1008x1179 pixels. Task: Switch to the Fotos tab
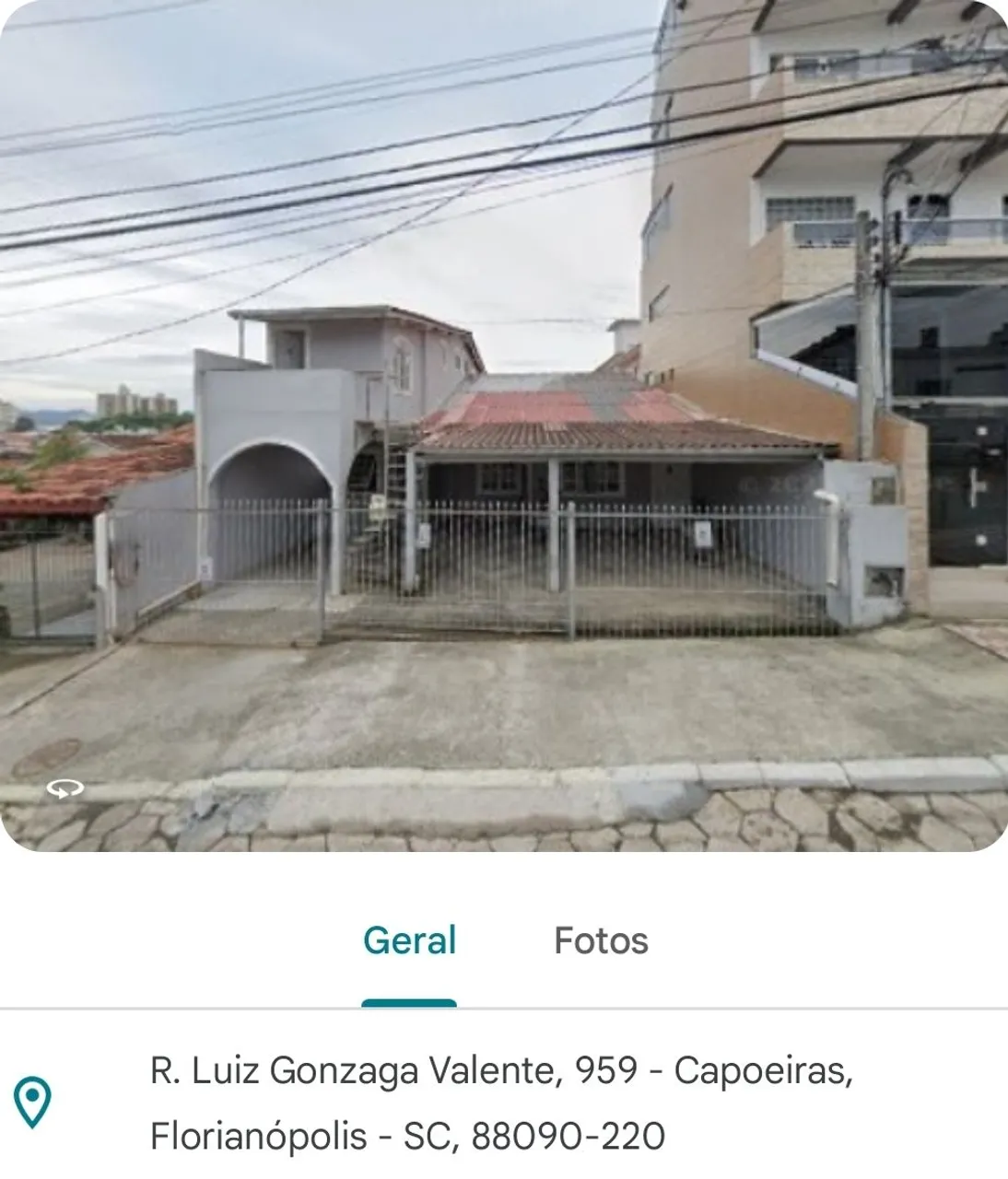(x=601, y=940)
